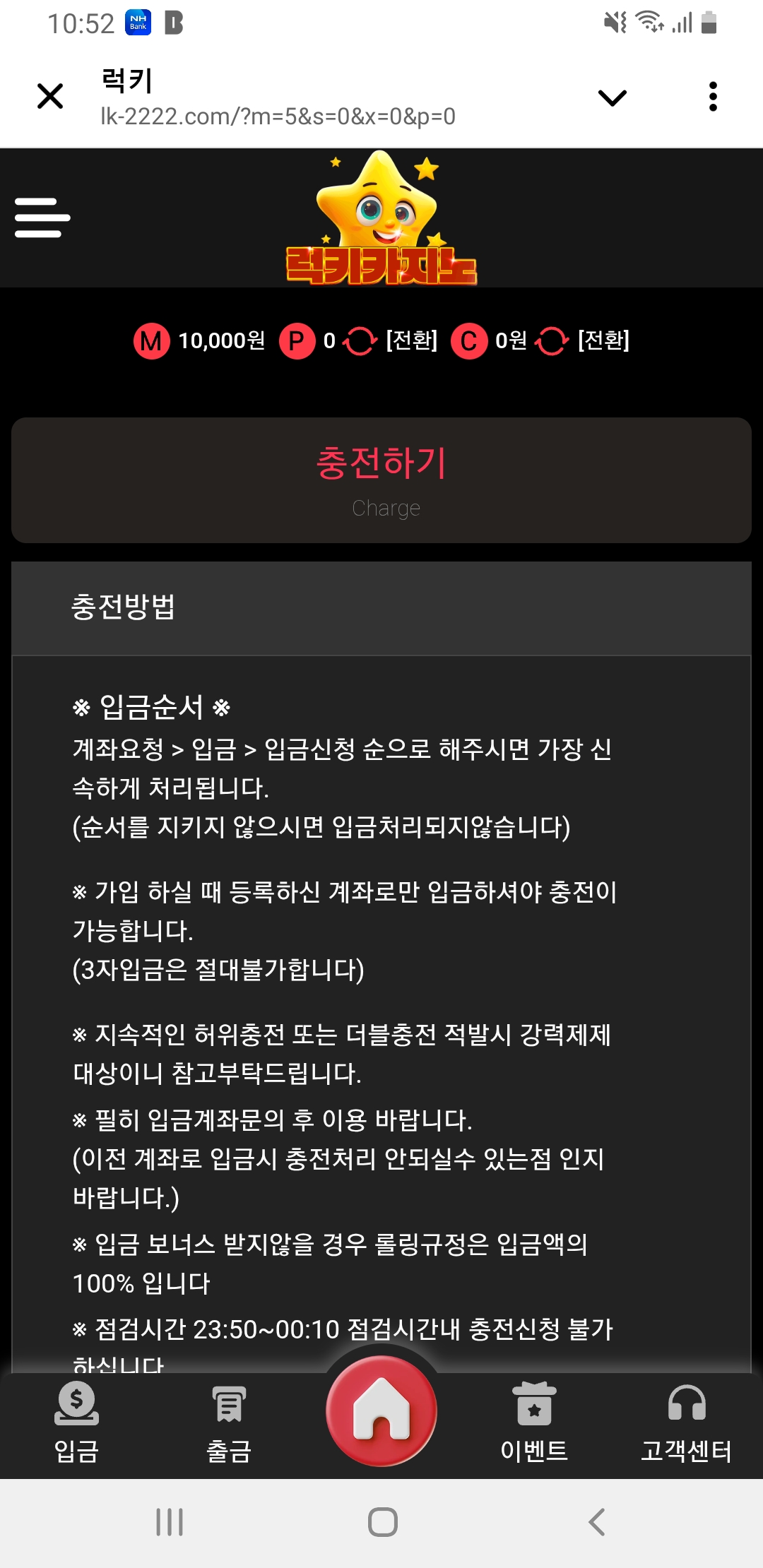Switch to the 출금 withdrawal tab
Viewport: 763px width, 1568px height.
coord(228,1423)
